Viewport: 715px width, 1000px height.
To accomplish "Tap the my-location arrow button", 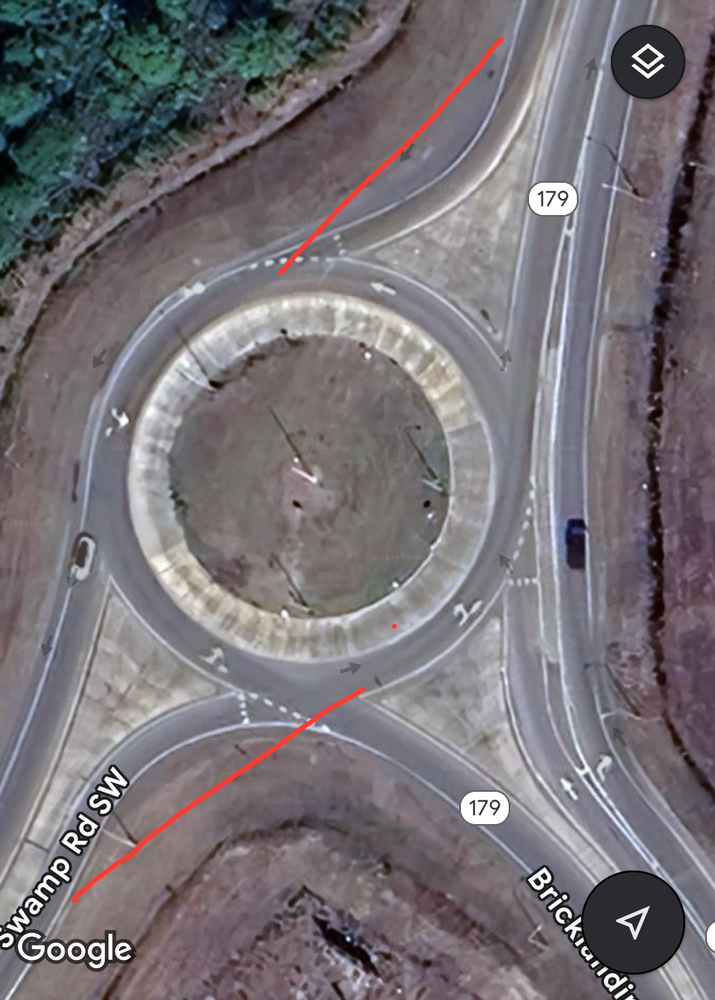I will (x=632, y=921).
